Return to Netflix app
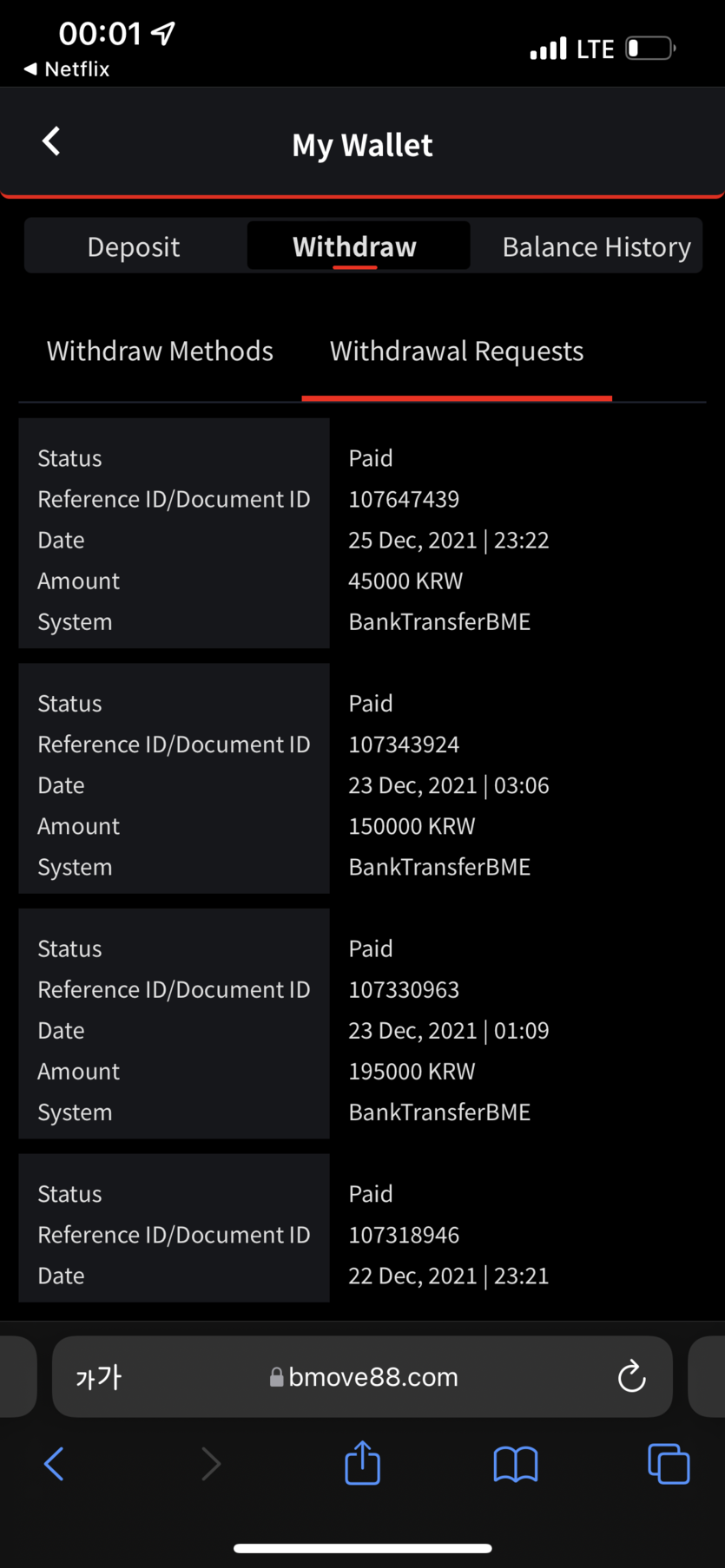Viewport: 725px width, 1568px height. point(67,69)
